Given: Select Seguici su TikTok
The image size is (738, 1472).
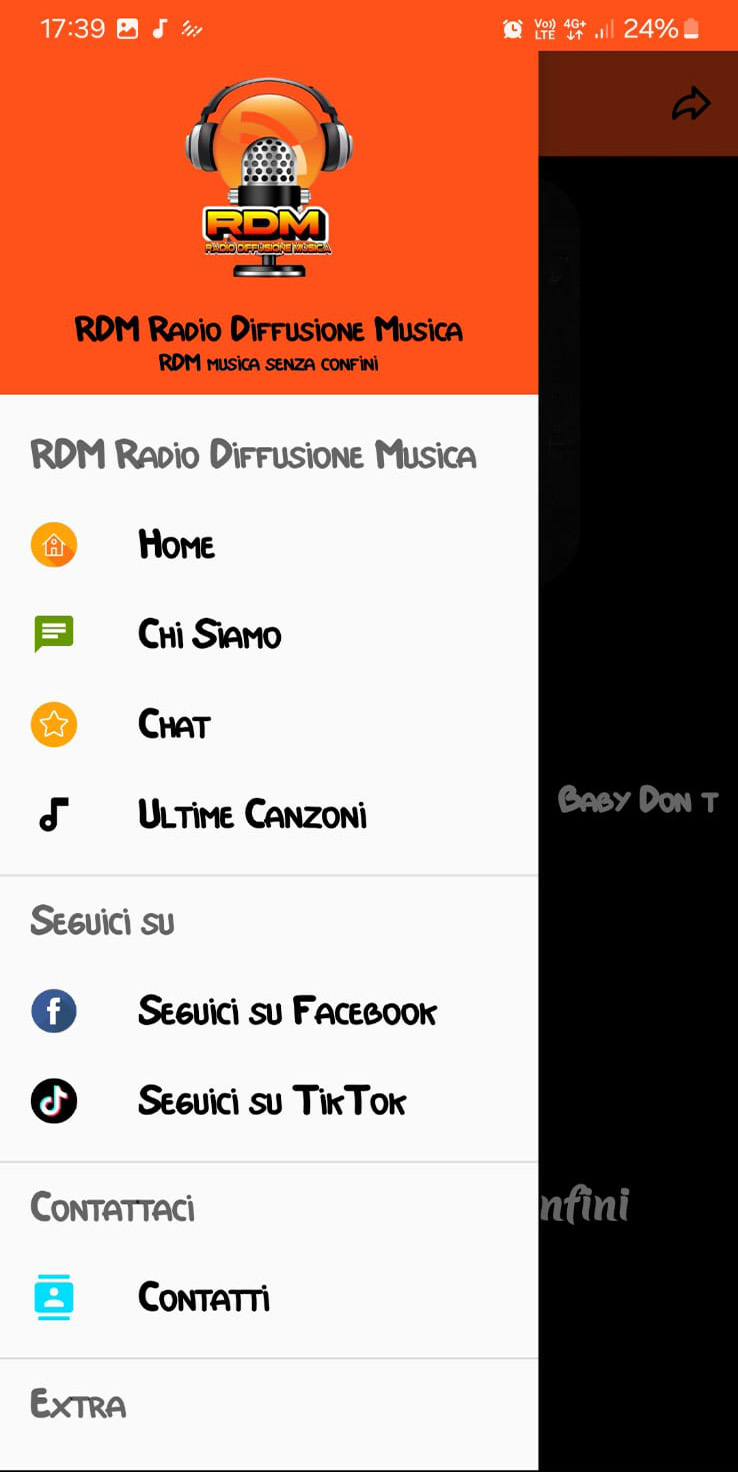Looking at the screenshot, I should pos(271,1101).
